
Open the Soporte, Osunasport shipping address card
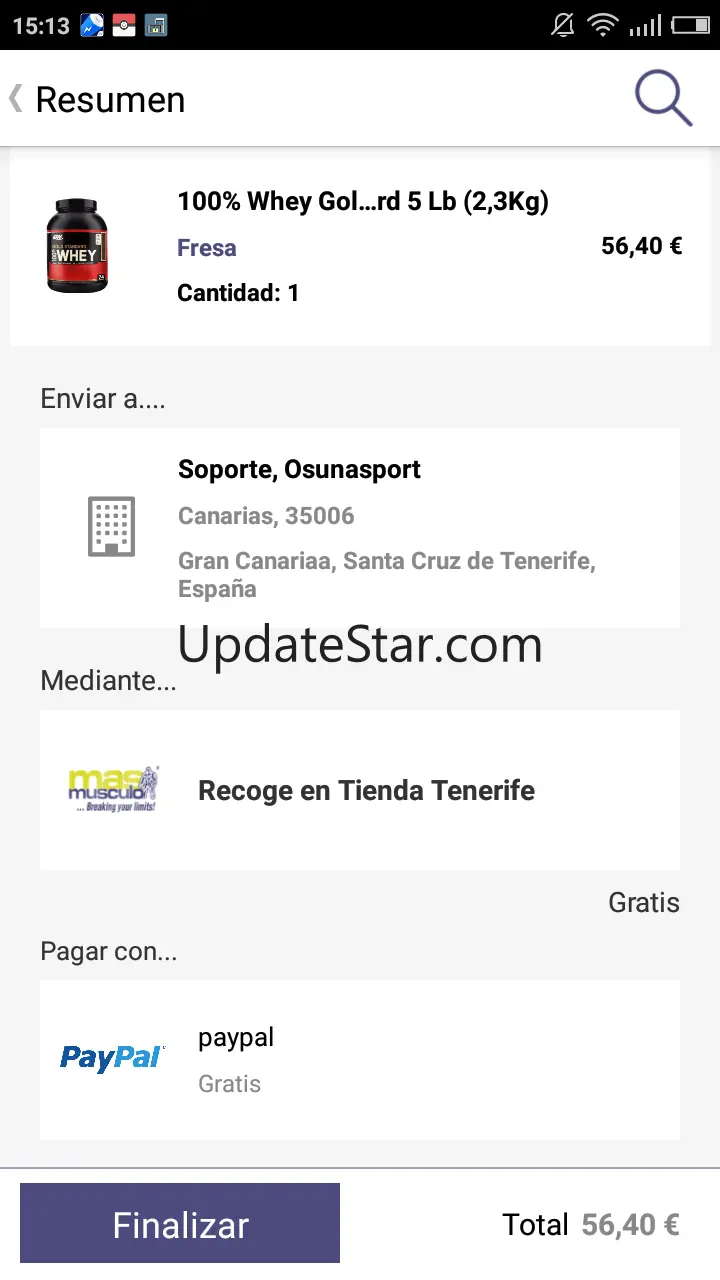click(x=360, y=527)
